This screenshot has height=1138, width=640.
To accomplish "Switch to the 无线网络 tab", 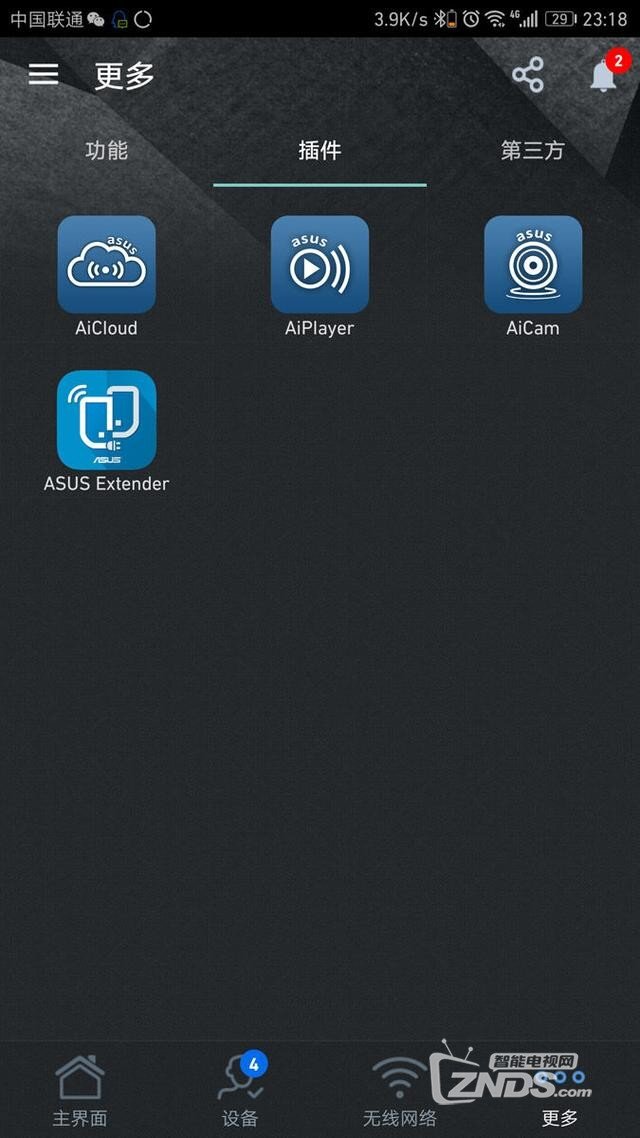I will pyautogui.click(x=400, y=1090).
